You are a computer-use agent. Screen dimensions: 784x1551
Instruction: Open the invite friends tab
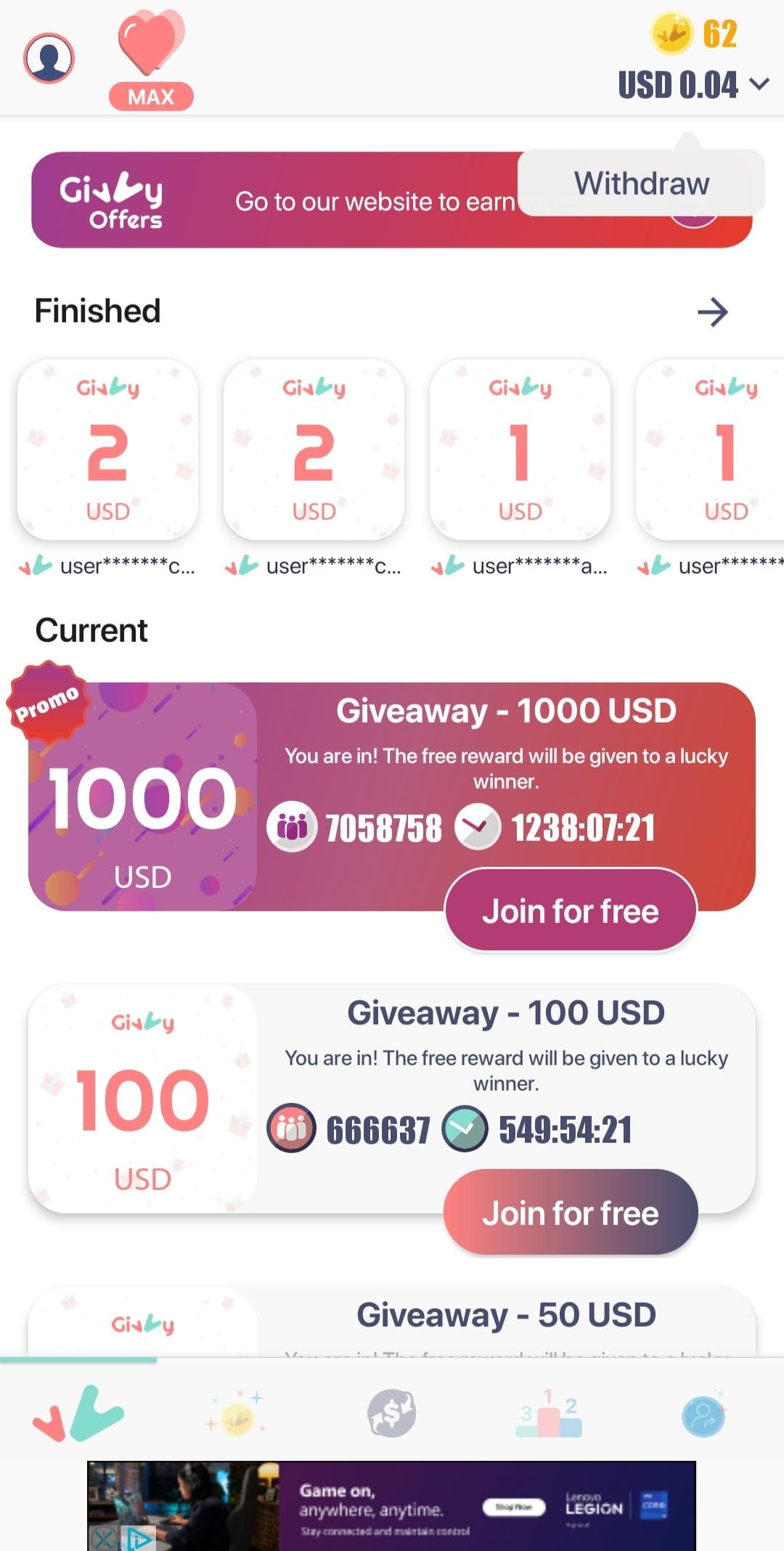point(704,1415)
